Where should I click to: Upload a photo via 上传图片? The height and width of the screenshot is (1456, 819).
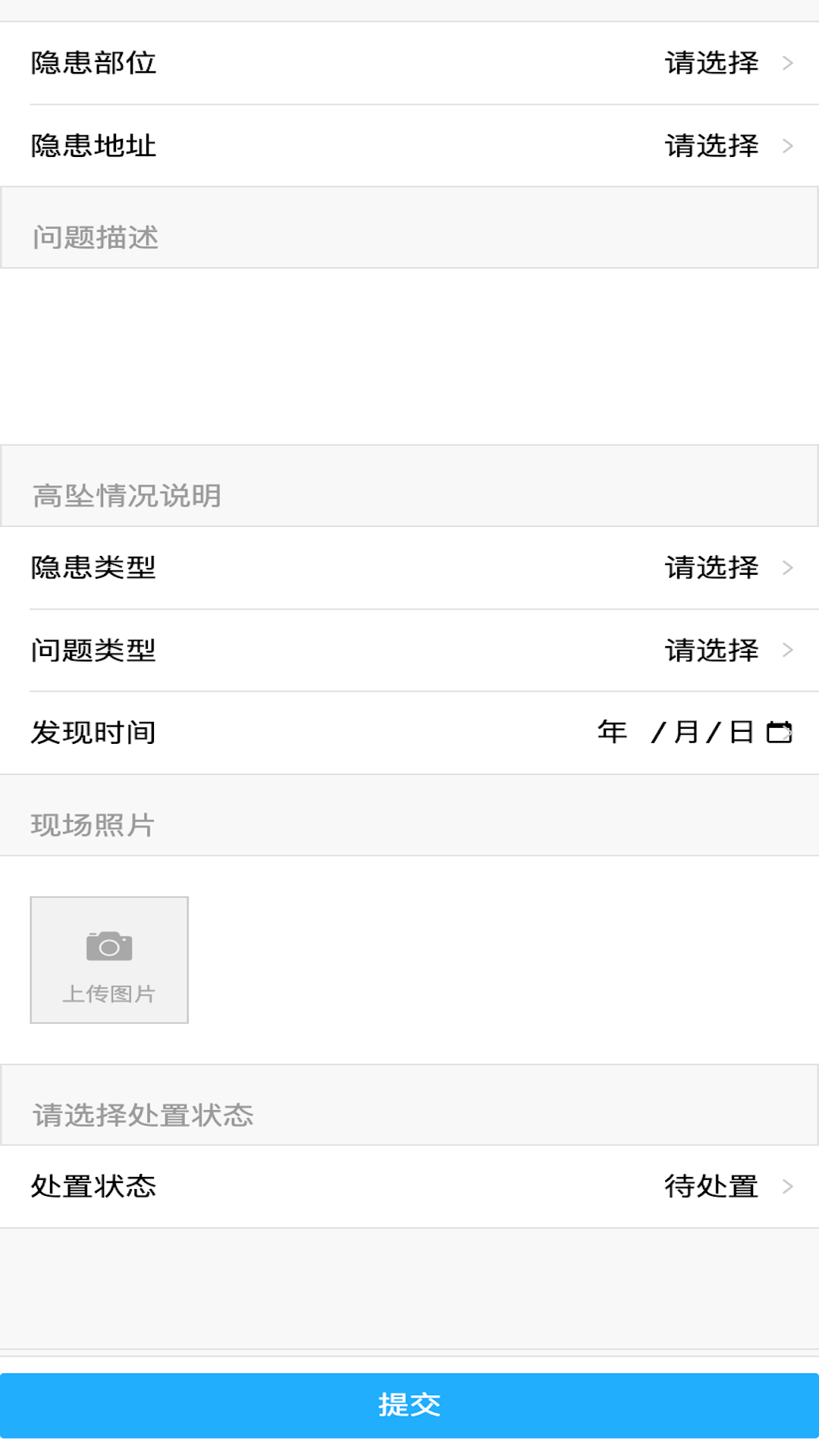click(x=109, y=960)
